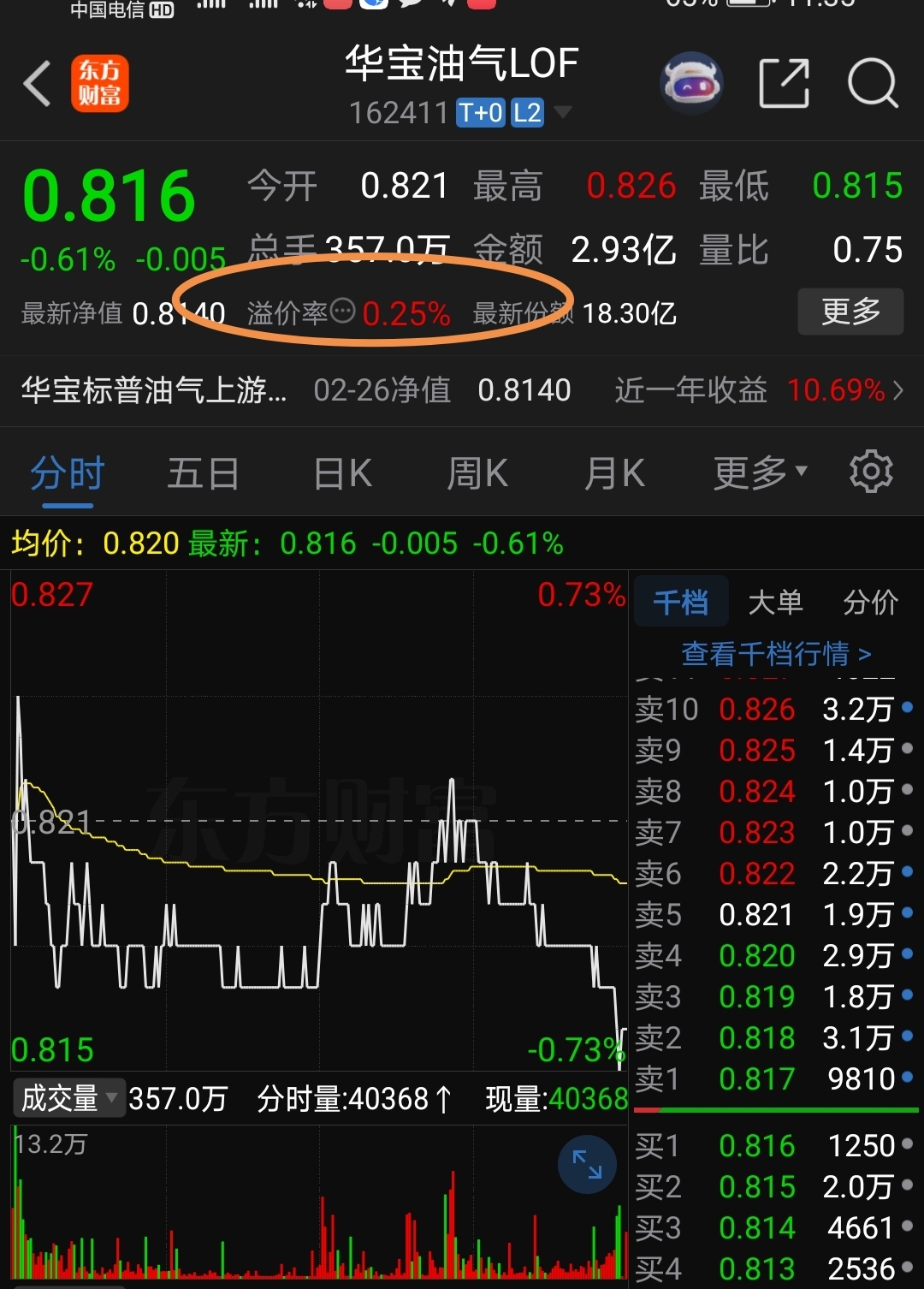Open the search icon at top right

click(x=872, y=83)
